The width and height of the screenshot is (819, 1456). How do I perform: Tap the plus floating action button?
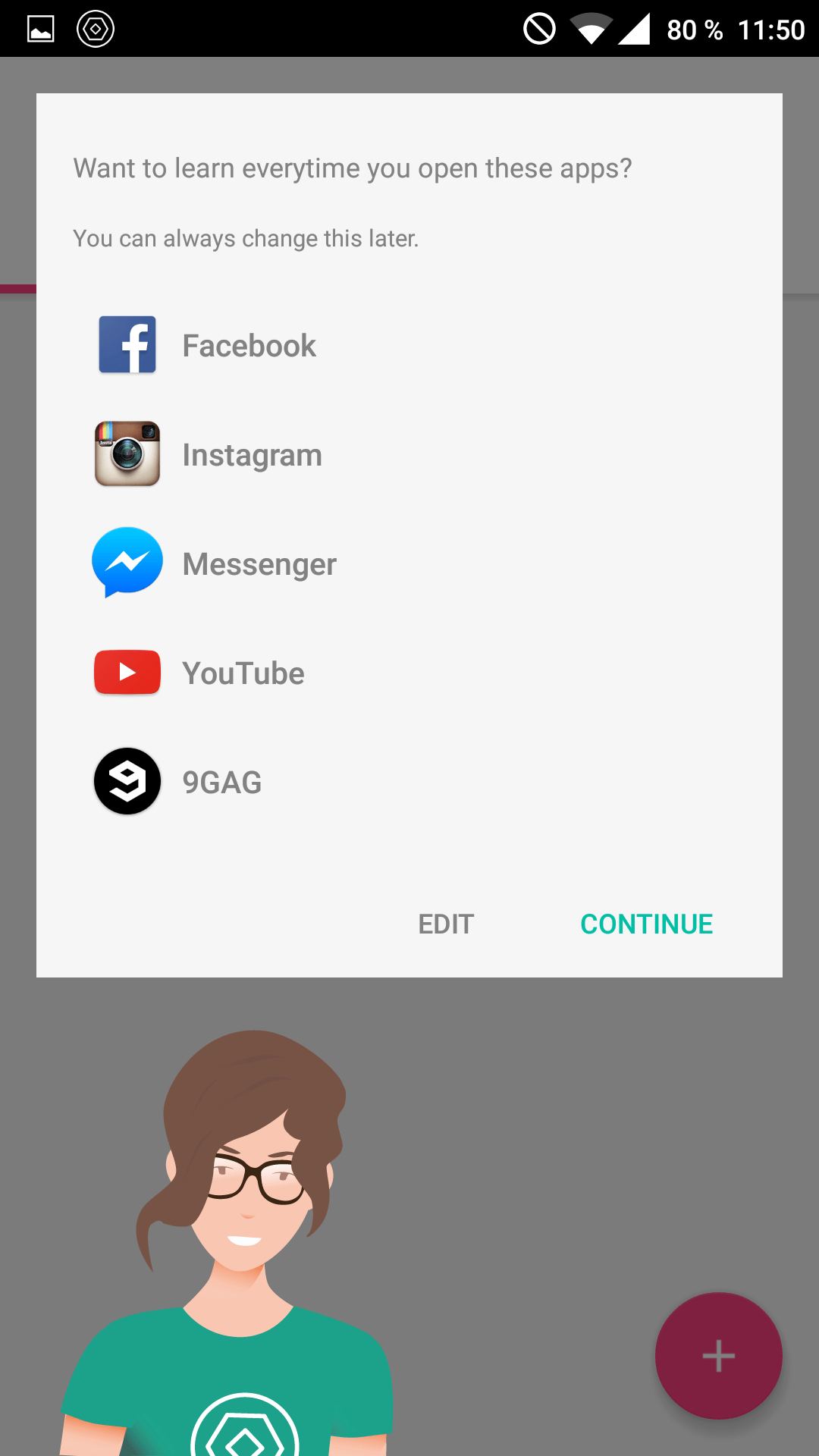tap(718, 1356)
